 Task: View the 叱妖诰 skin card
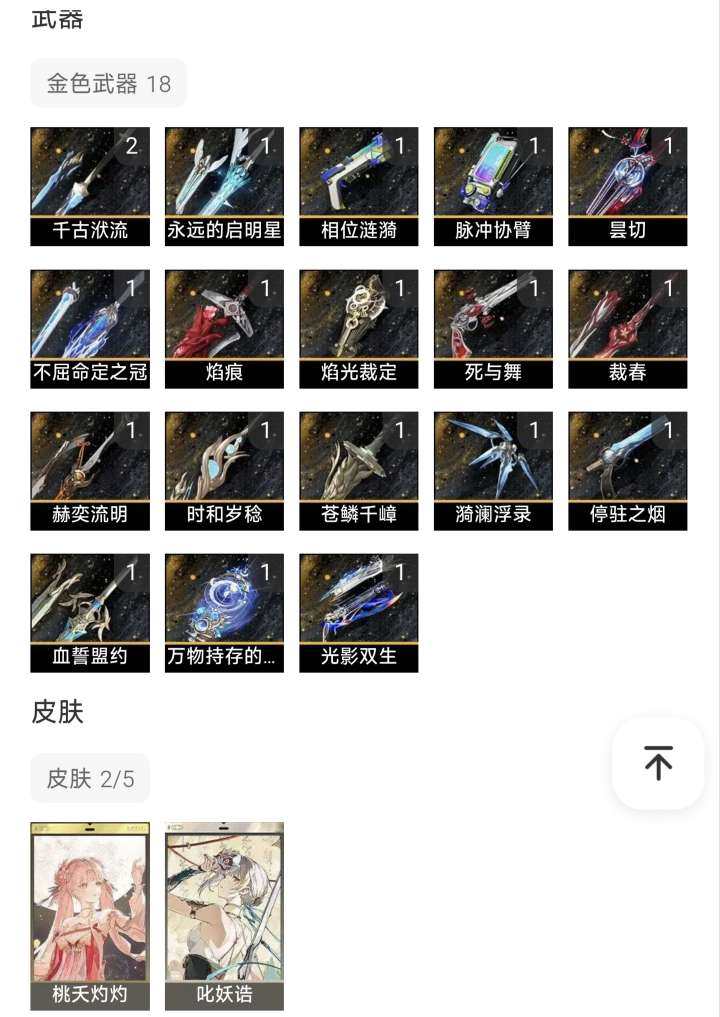[x=224, y=915]
